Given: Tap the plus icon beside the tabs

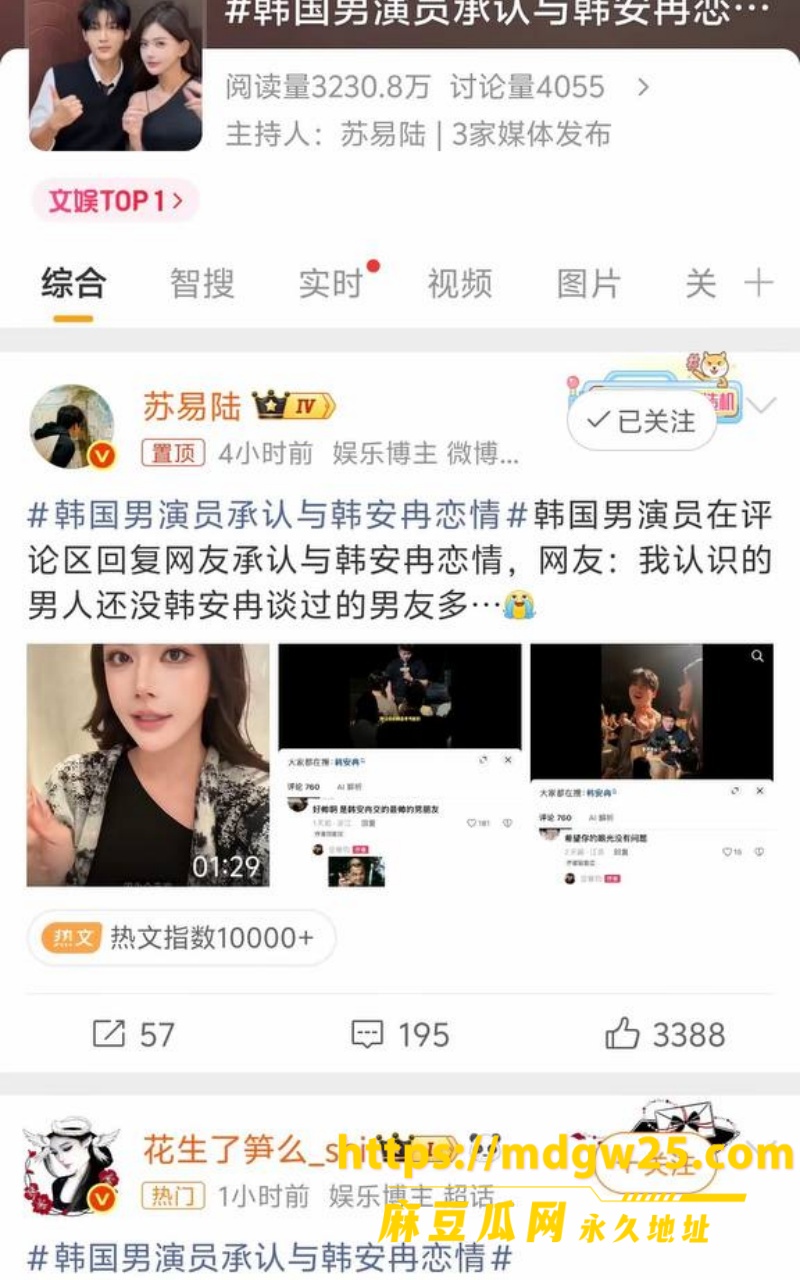Looking at the screenshot, I should coord(759,283).
